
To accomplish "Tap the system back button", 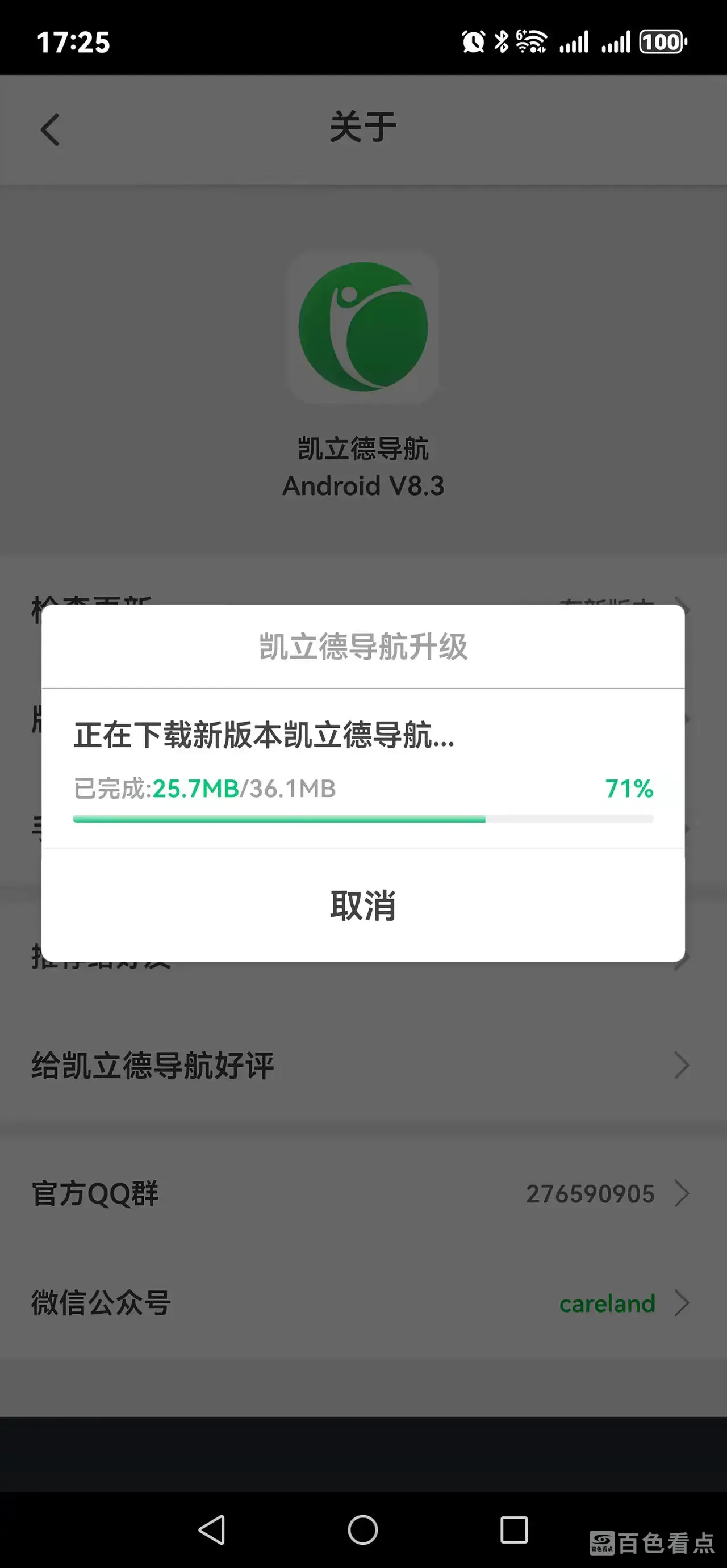I will click(x=212, y=1529).
